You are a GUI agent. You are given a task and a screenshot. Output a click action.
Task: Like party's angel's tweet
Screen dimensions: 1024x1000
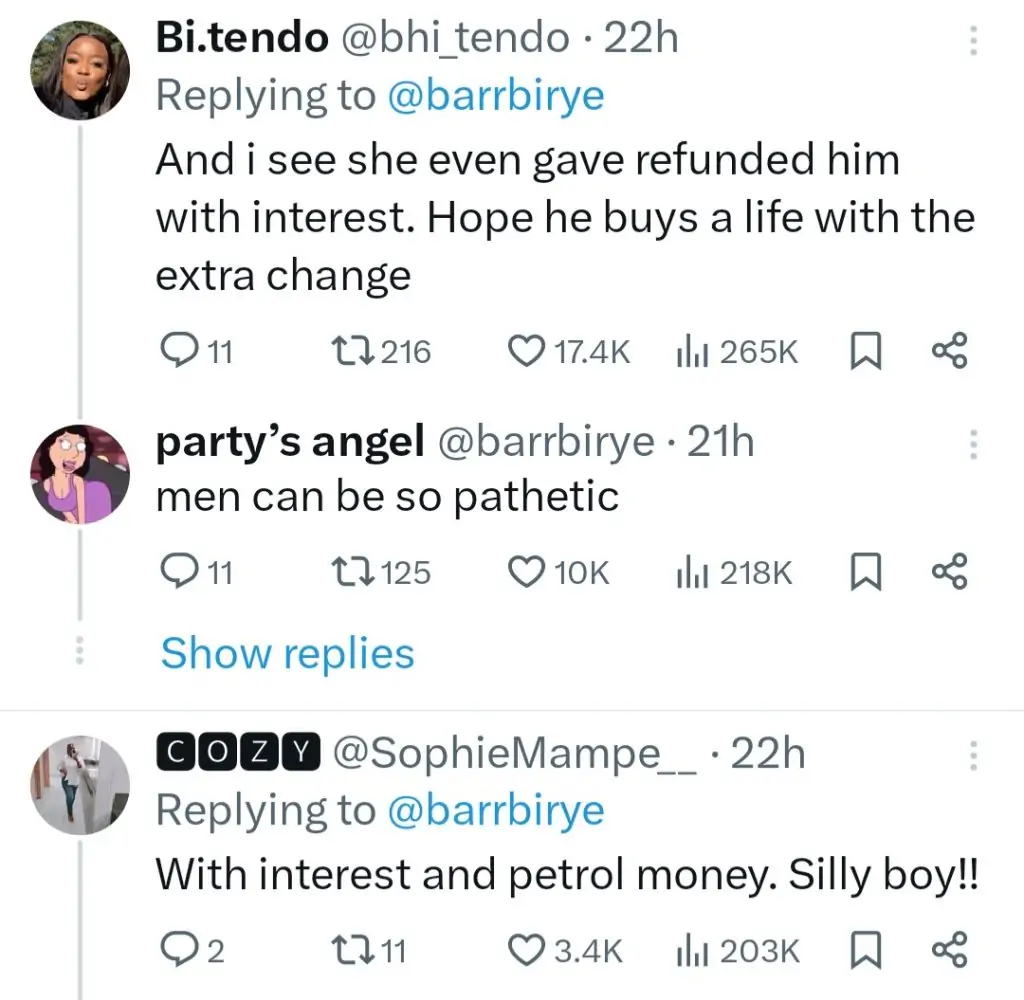tap(526, 572)
